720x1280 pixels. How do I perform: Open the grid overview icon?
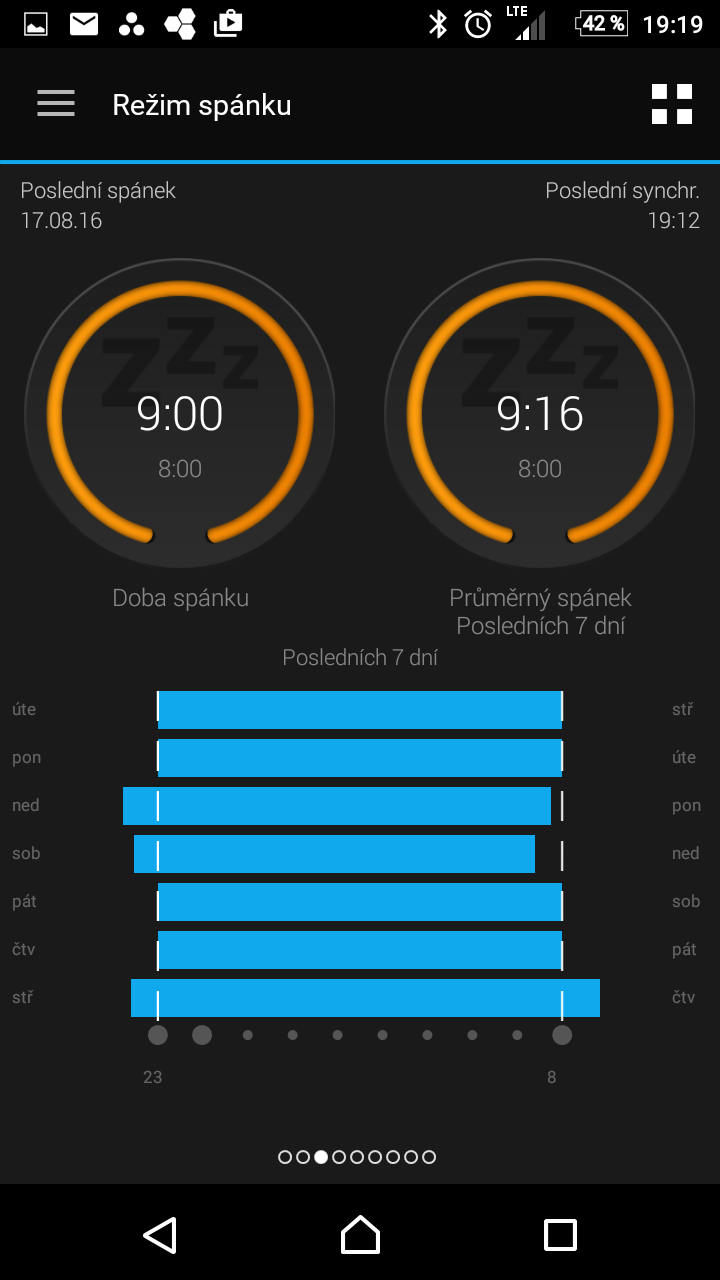click(x=671, y=104)
